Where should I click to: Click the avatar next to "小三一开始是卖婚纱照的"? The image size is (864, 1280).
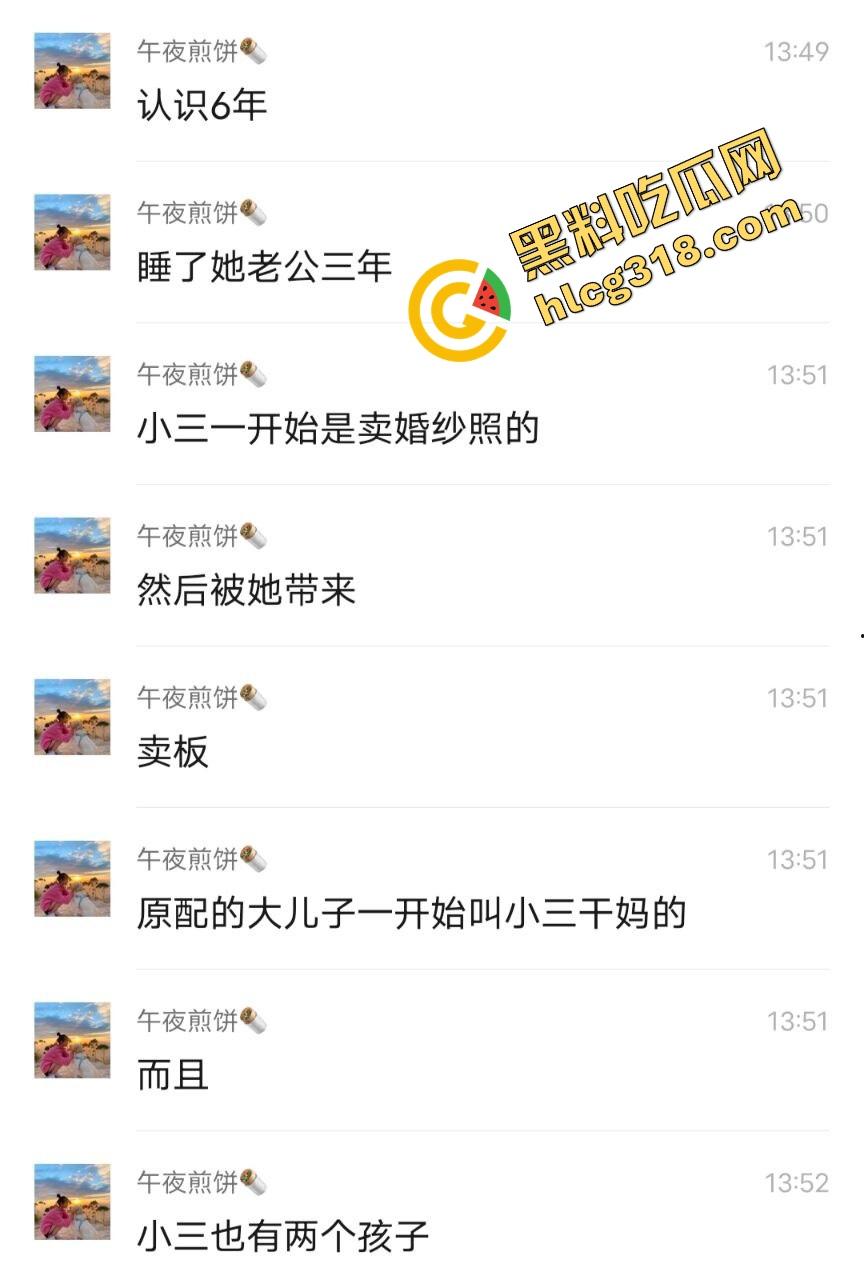[x=71, y=394]
